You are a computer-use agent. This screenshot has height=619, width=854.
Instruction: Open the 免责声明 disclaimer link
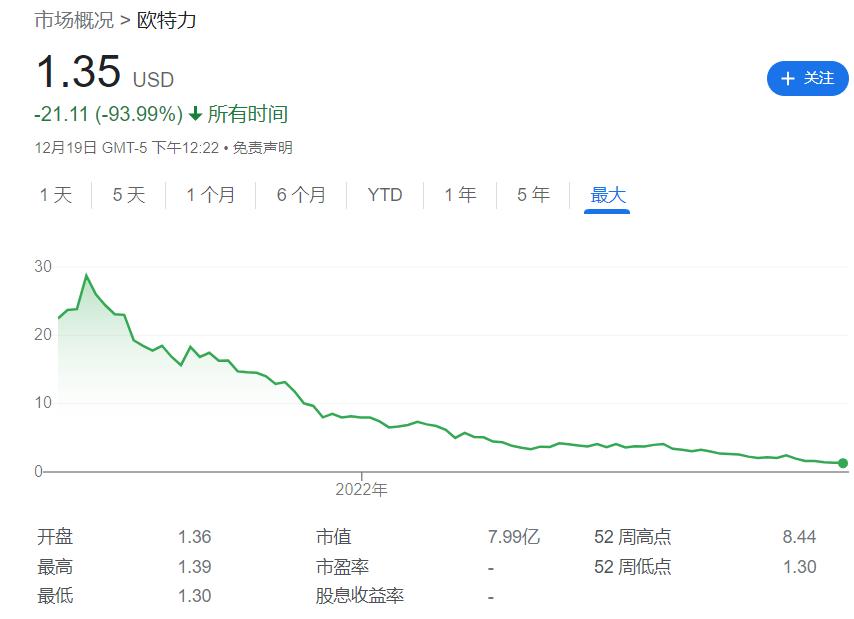[263, 148]
